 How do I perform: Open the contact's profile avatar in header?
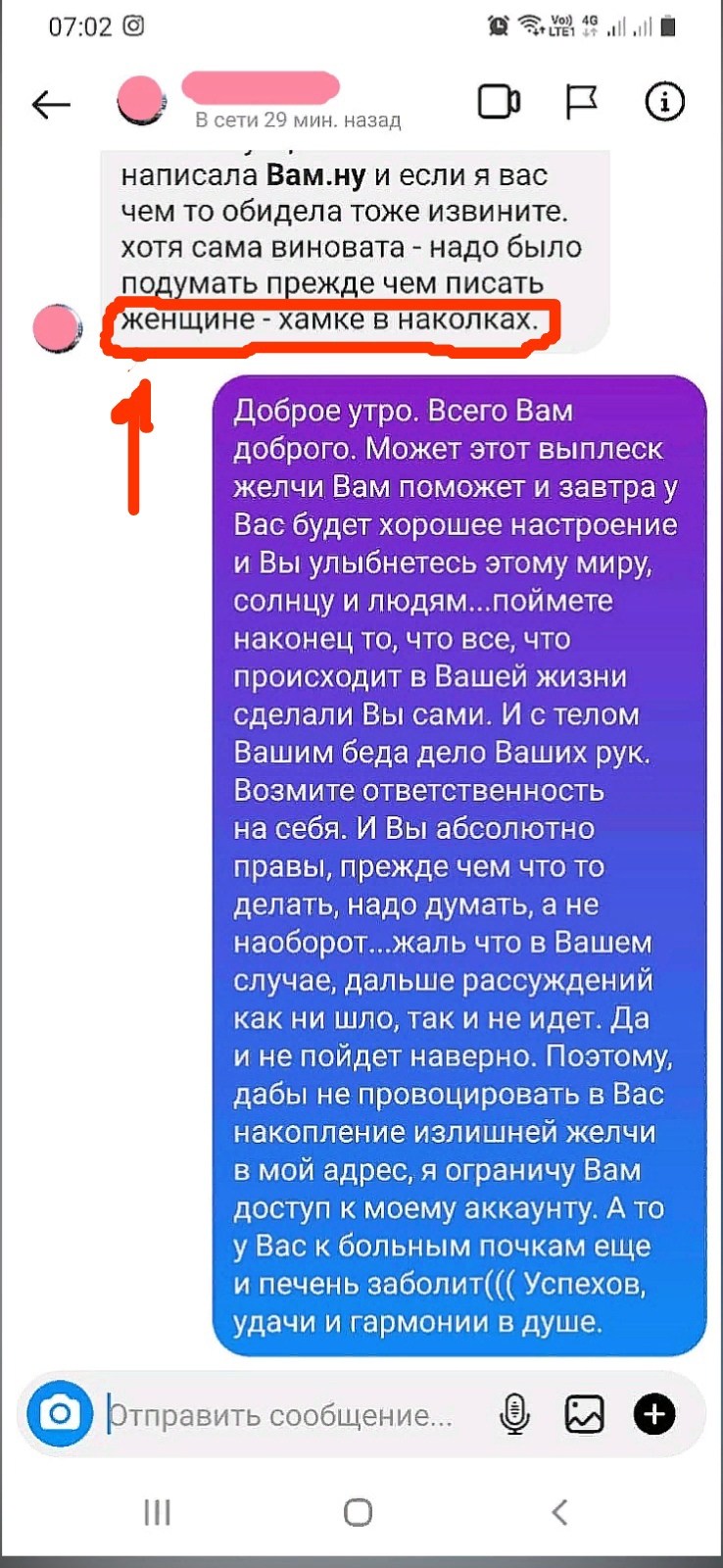(x=141, y=100)
